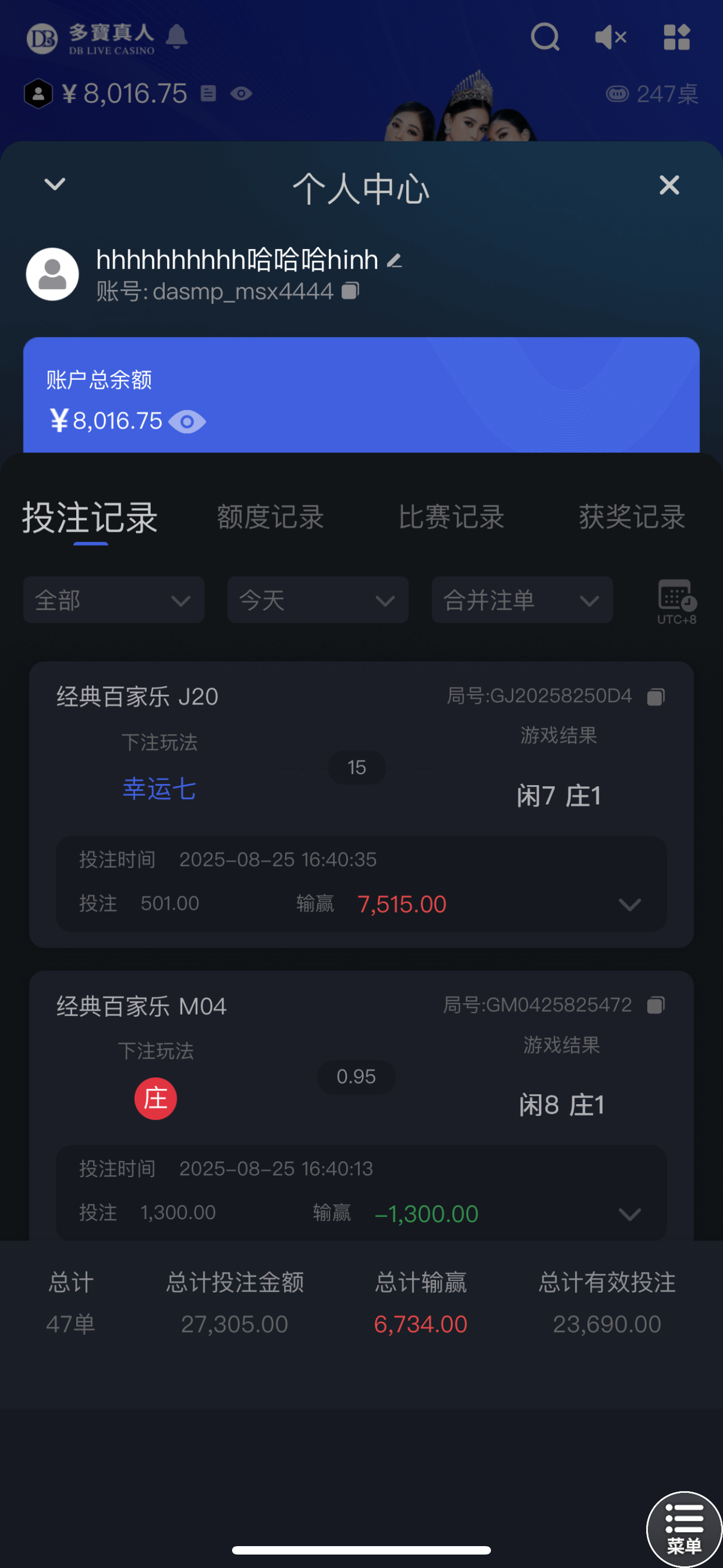Open the 今天 date dropdown
The width and height of the screenshot is (723, 1568).
[318, 600]
